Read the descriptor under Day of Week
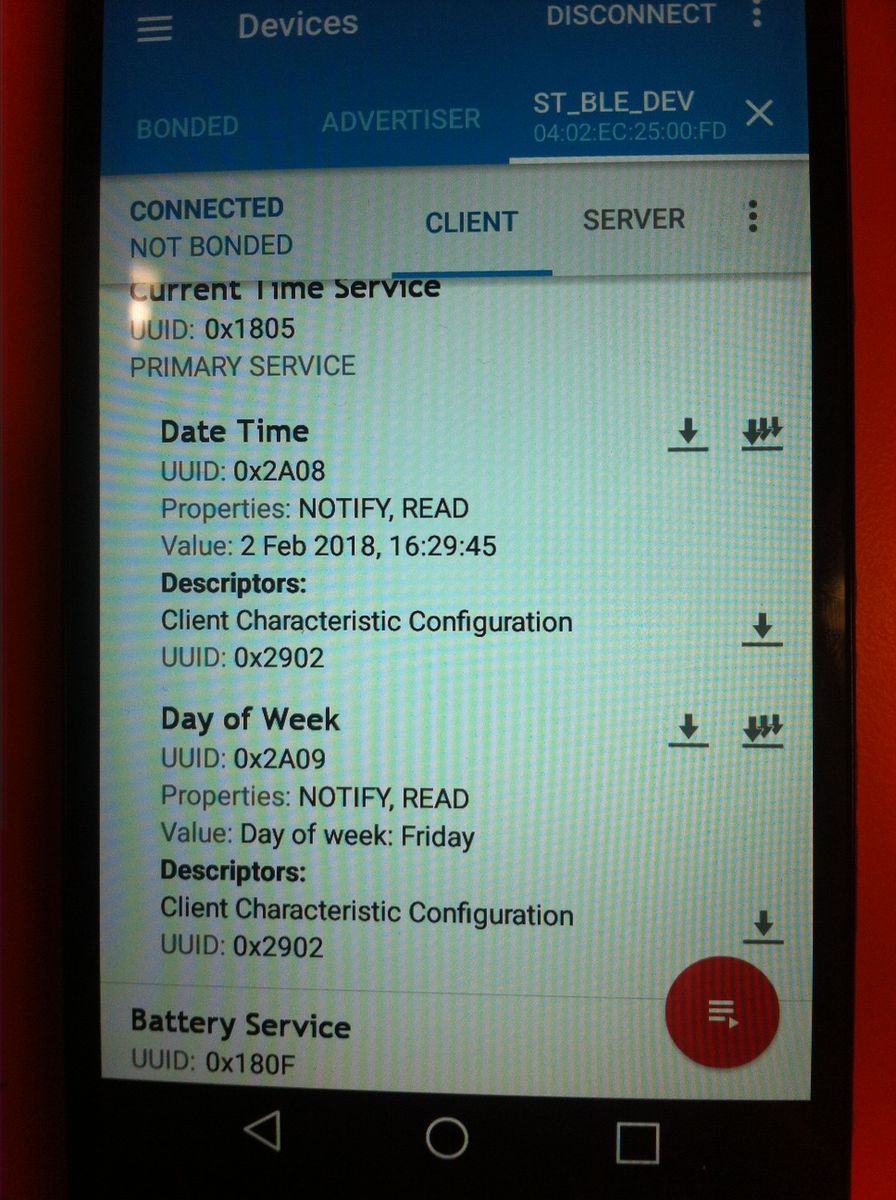Viewport: 896px width, 1200px height. point(763,926)
